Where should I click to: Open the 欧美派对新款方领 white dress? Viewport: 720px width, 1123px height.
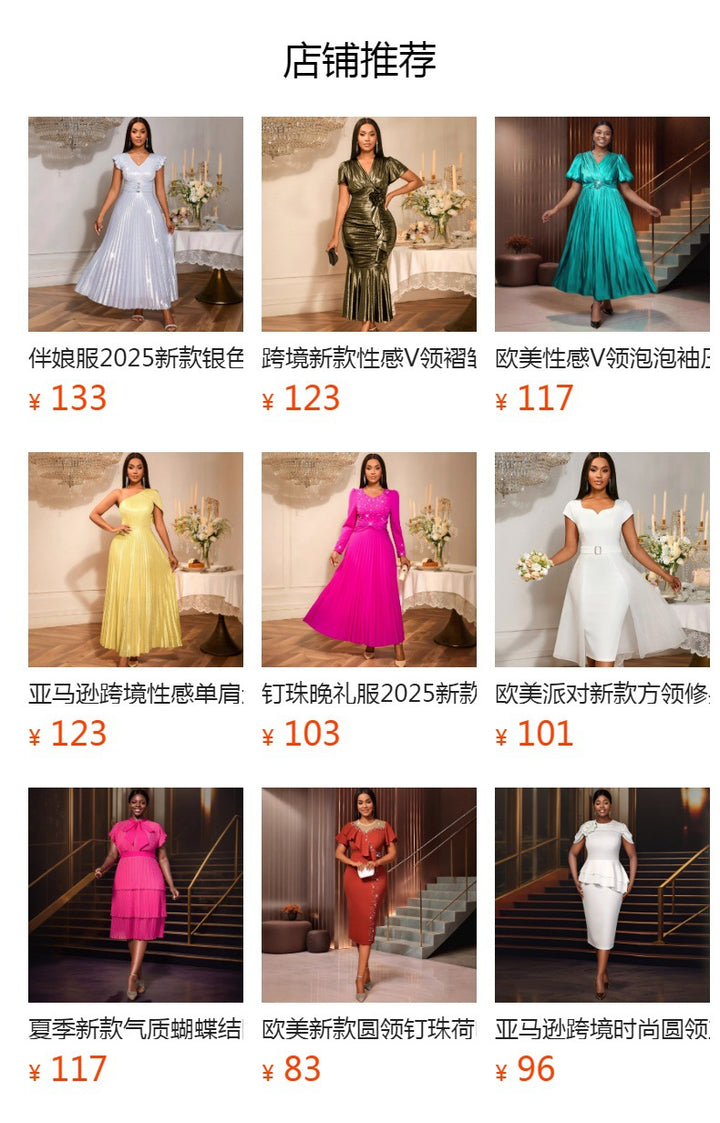pos(602,560)
